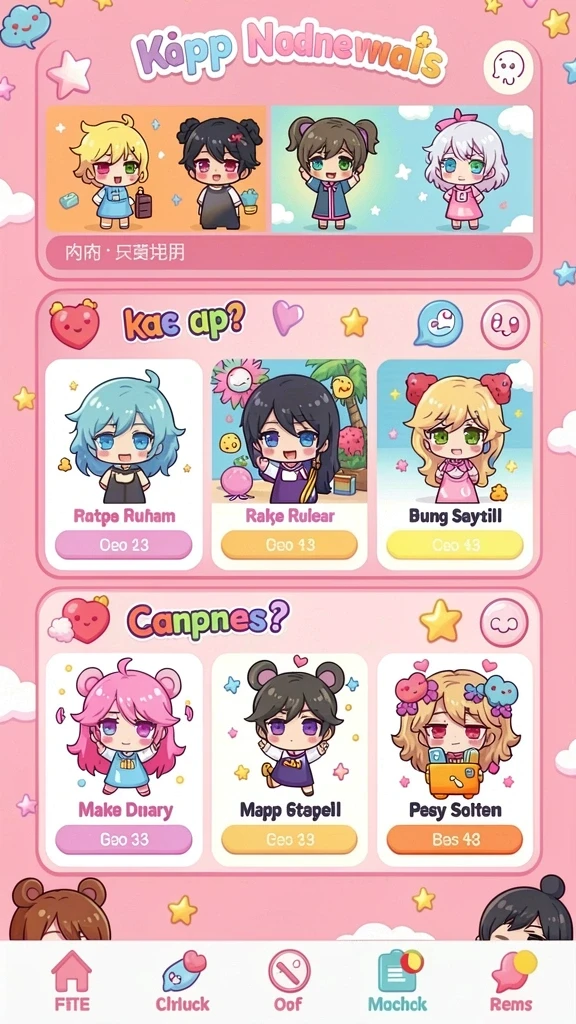
Task: Tap the blue chat bubble icon
Action: point(438,323)
